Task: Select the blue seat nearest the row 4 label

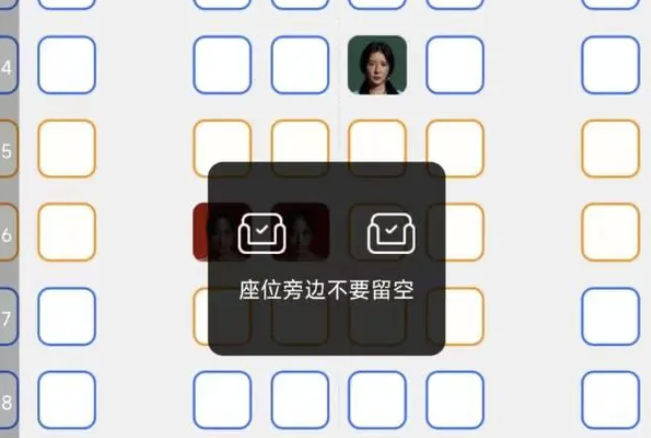Action: click(67, 65)
